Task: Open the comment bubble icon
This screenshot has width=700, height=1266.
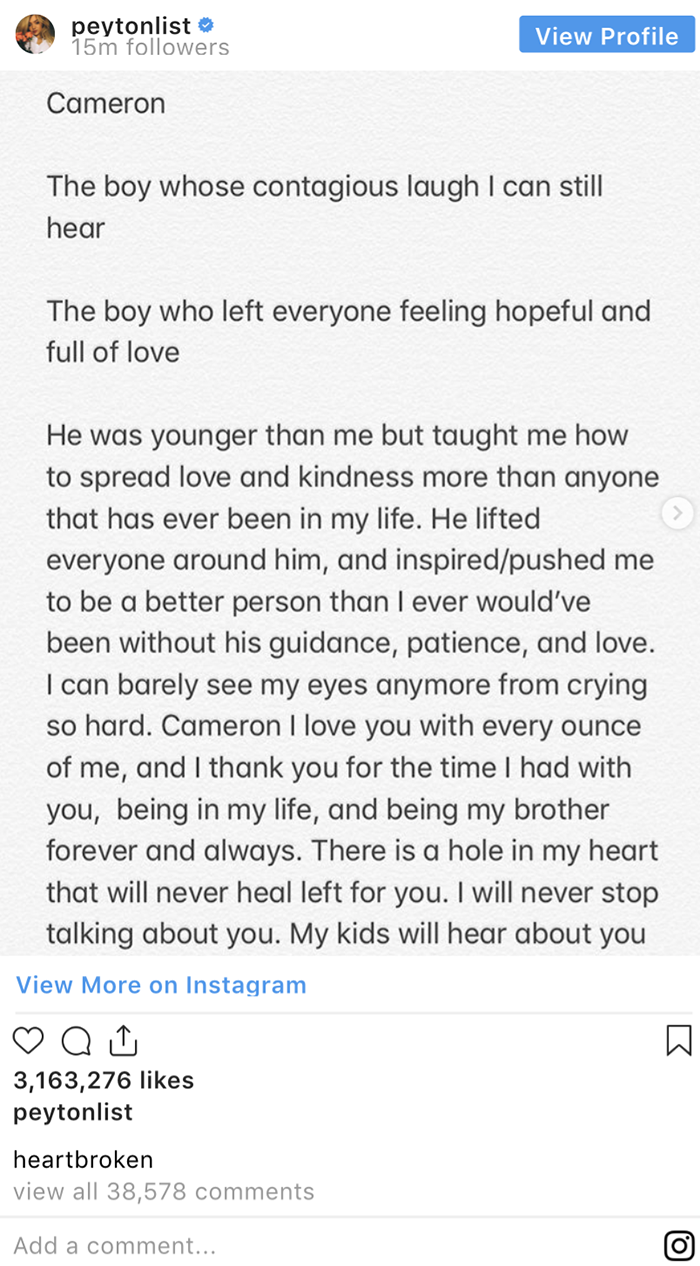Action: tap(76, 1042)
